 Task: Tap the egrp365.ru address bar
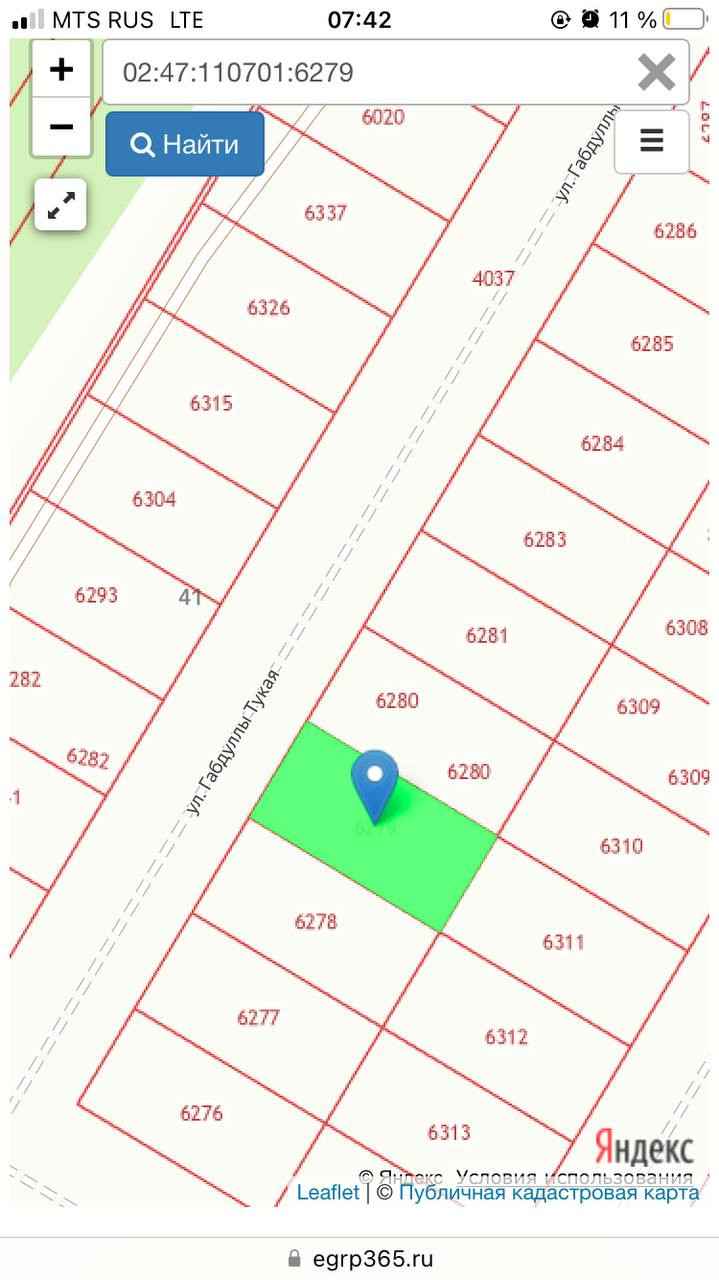[360, 1258]
